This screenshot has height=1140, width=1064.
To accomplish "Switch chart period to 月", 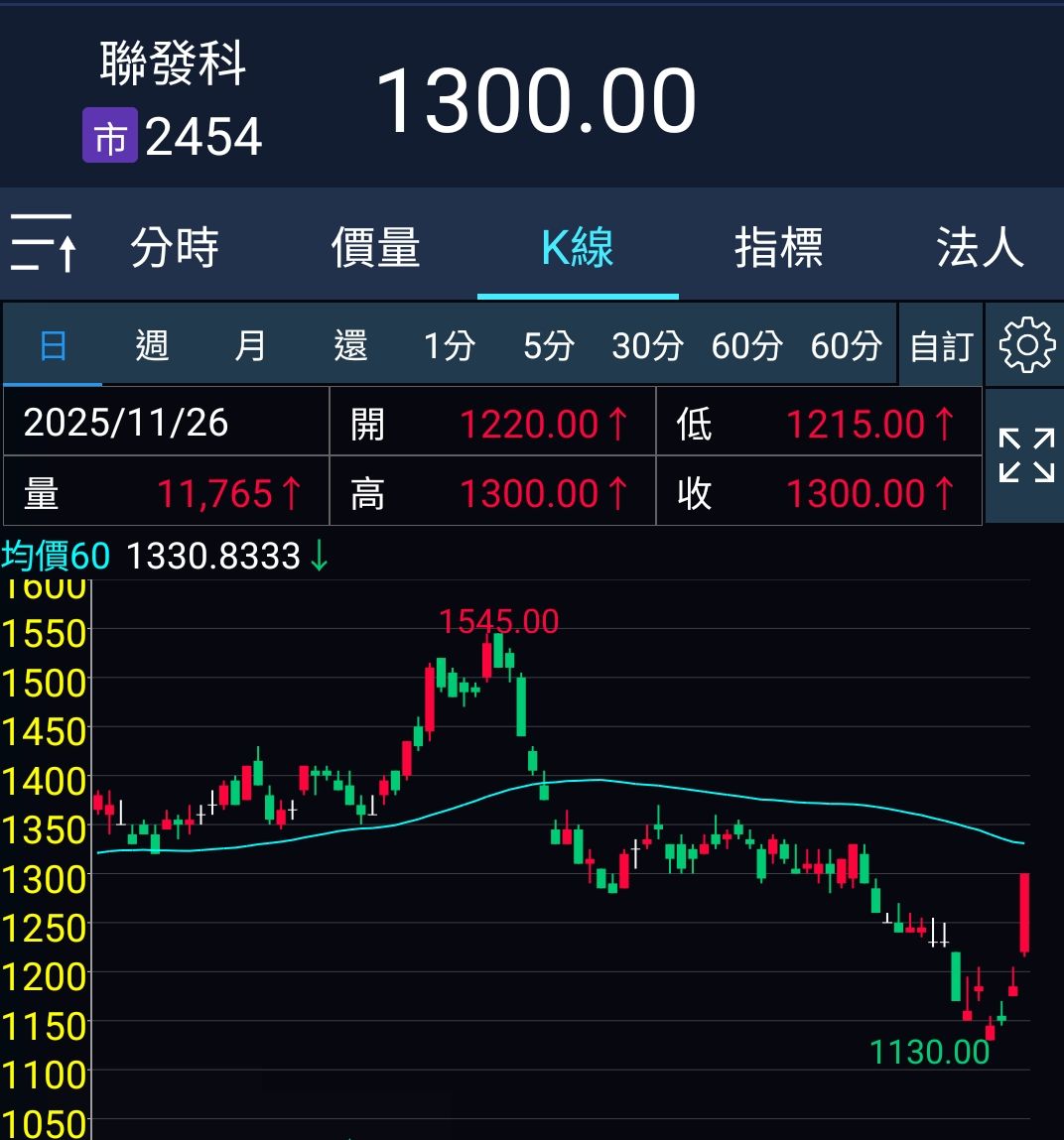I will [x=251, y=345].
